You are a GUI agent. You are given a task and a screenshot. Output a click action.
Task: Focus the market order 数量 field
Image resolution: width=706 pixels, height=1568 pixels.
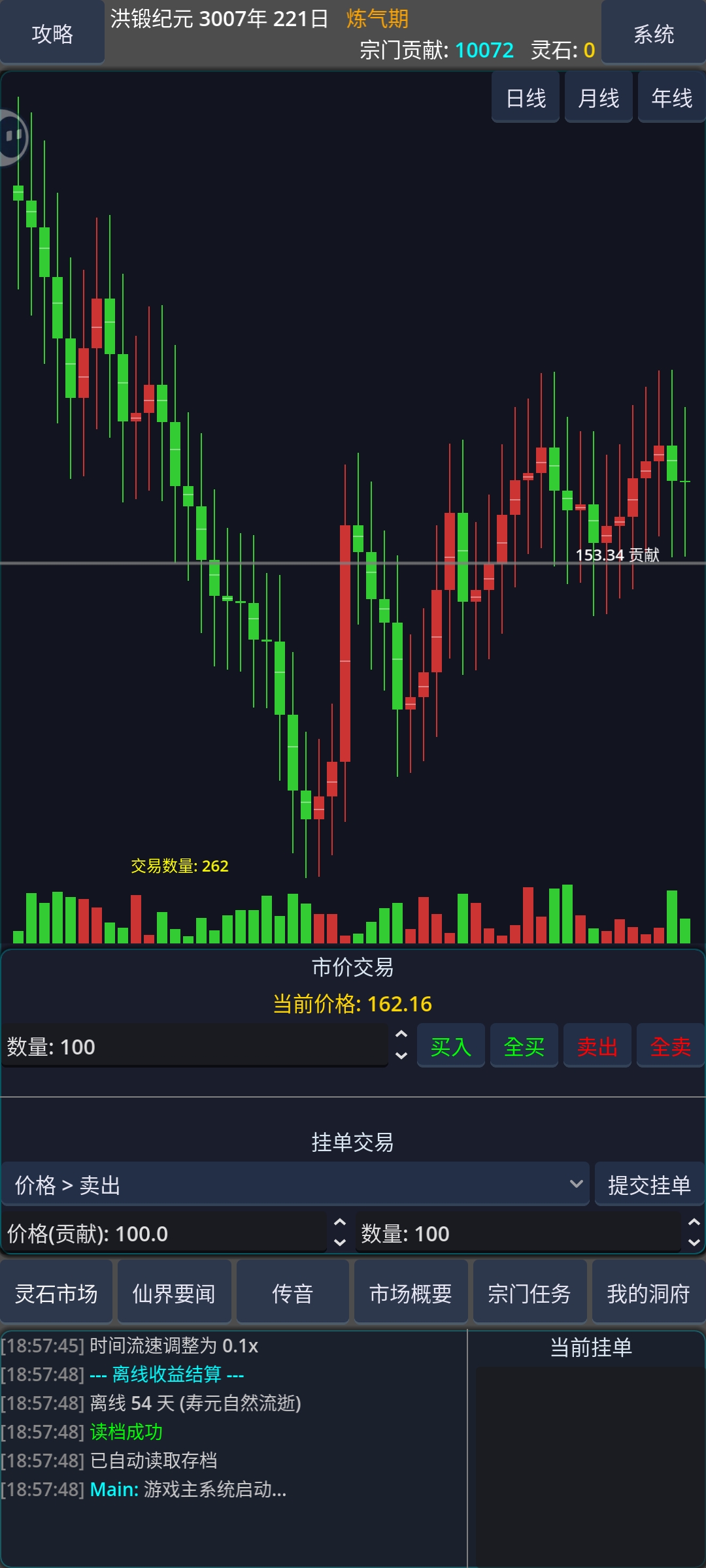pyautogui.click(x=195, y=1047)
